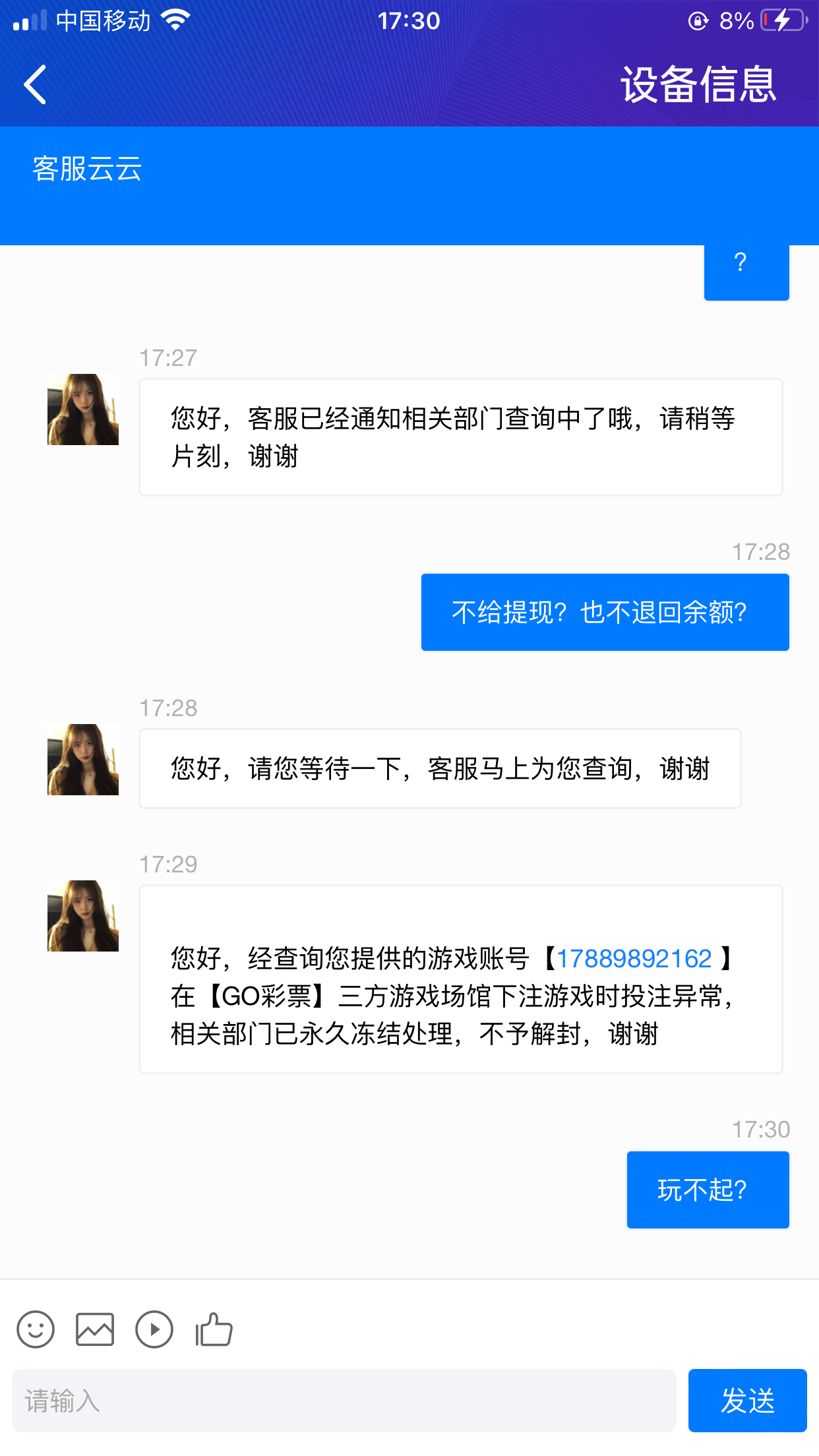Attach a picture to the chat
The width and height of the screenshot is (819, 1456).
click(95, 1329)
